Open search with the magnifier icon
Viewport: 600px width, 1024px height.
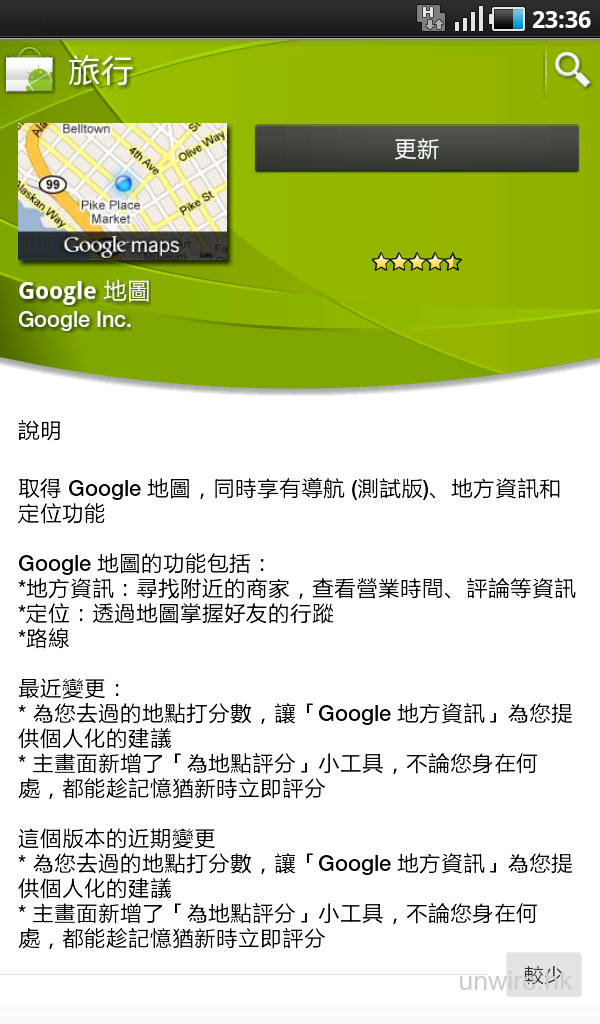coord(572,70)
